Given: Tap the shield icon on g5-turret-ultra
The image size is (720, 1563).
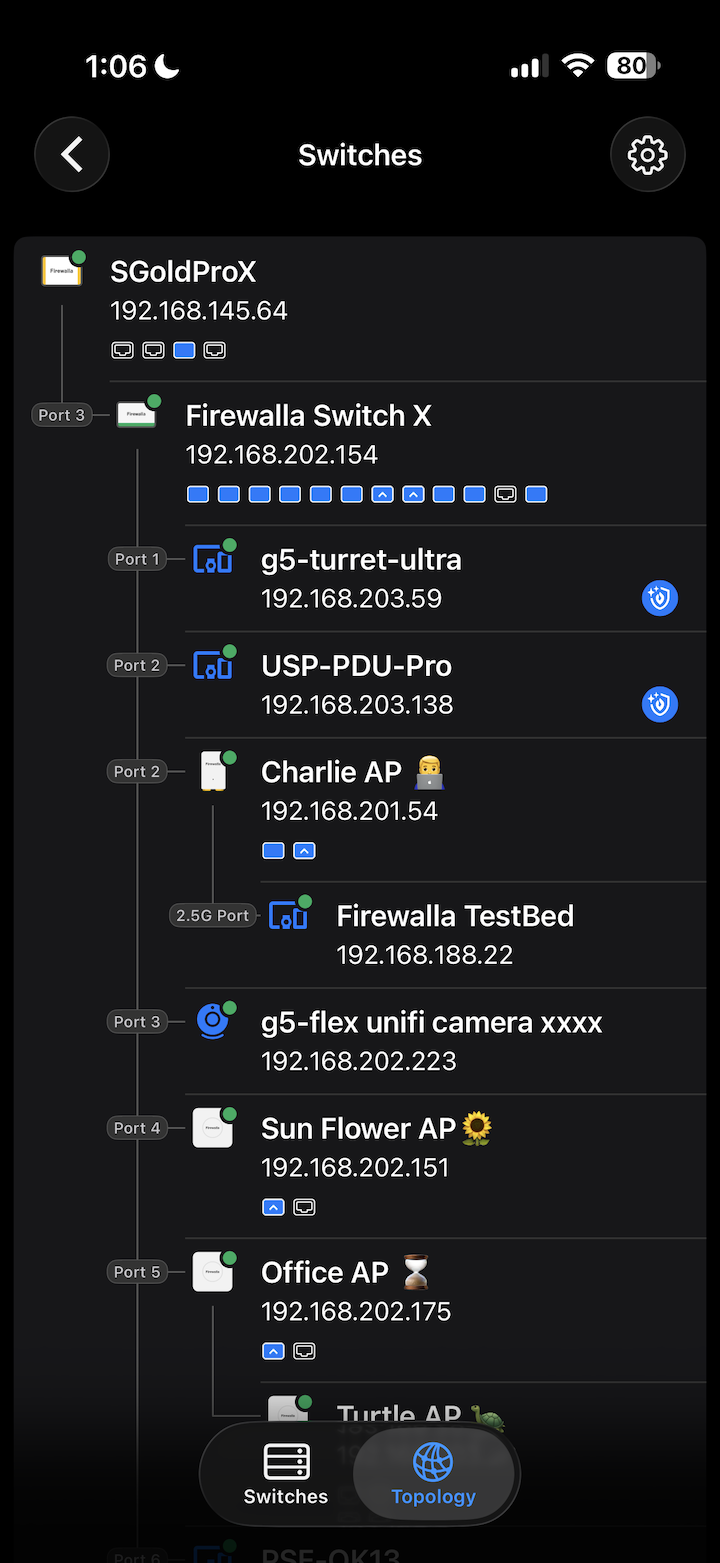Looking at the screenshot, I should tap(659, 598).
